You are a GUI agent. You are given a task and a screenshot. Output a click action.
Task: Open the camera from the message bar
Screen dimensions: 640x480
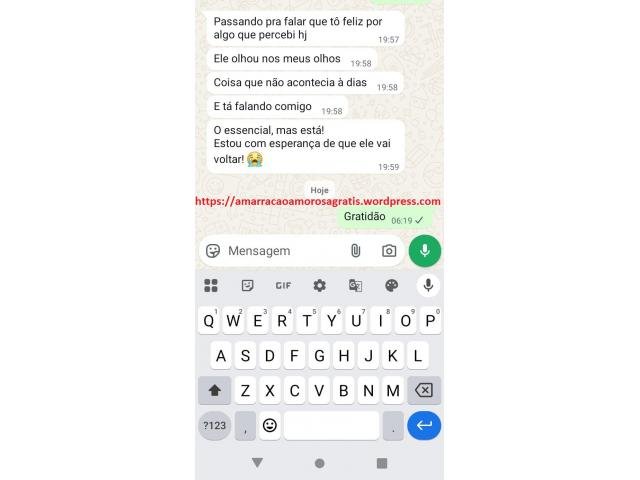pos(389,251)
